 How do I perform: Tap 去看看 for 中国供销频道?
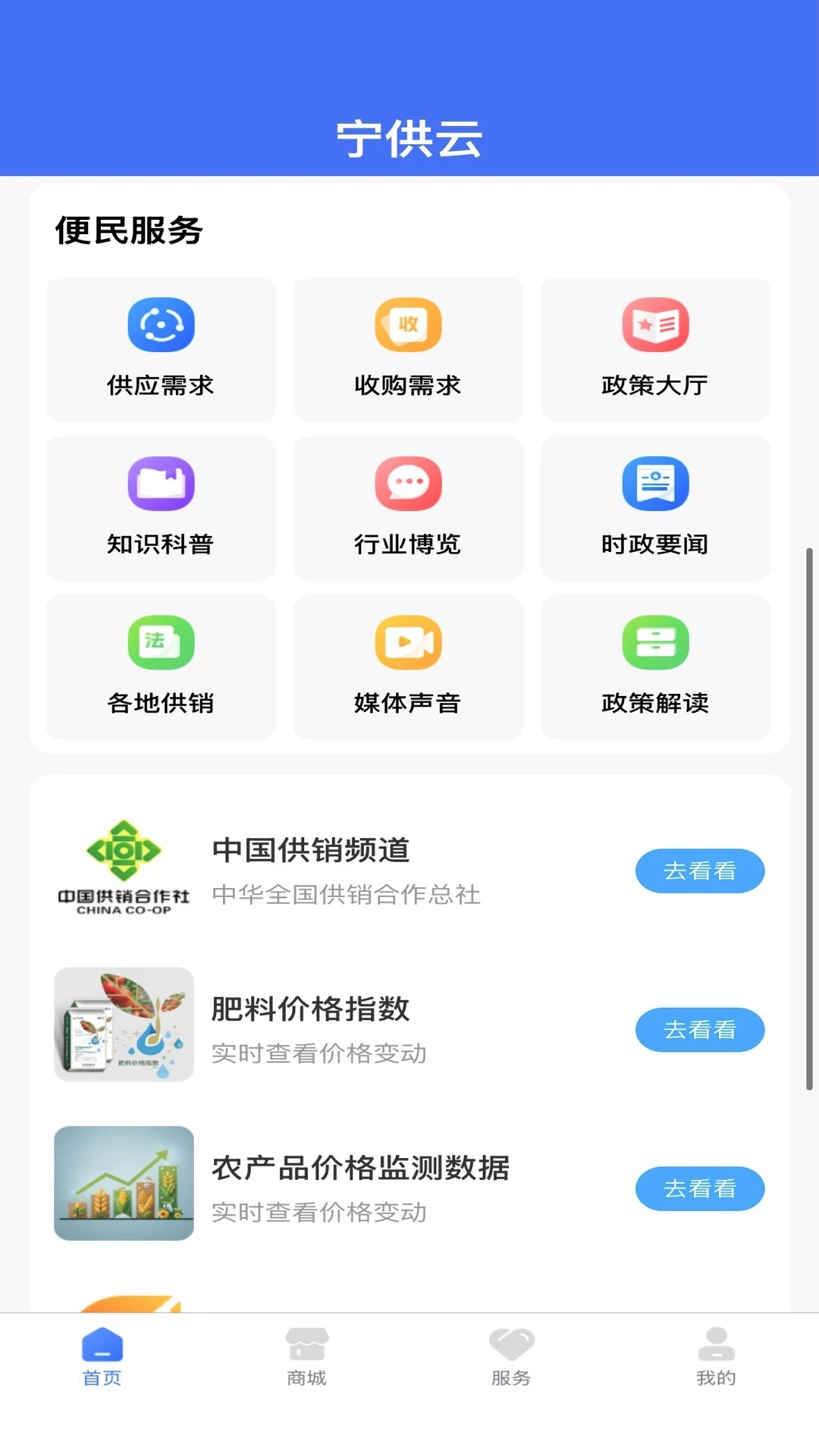(x=700, y=871)
